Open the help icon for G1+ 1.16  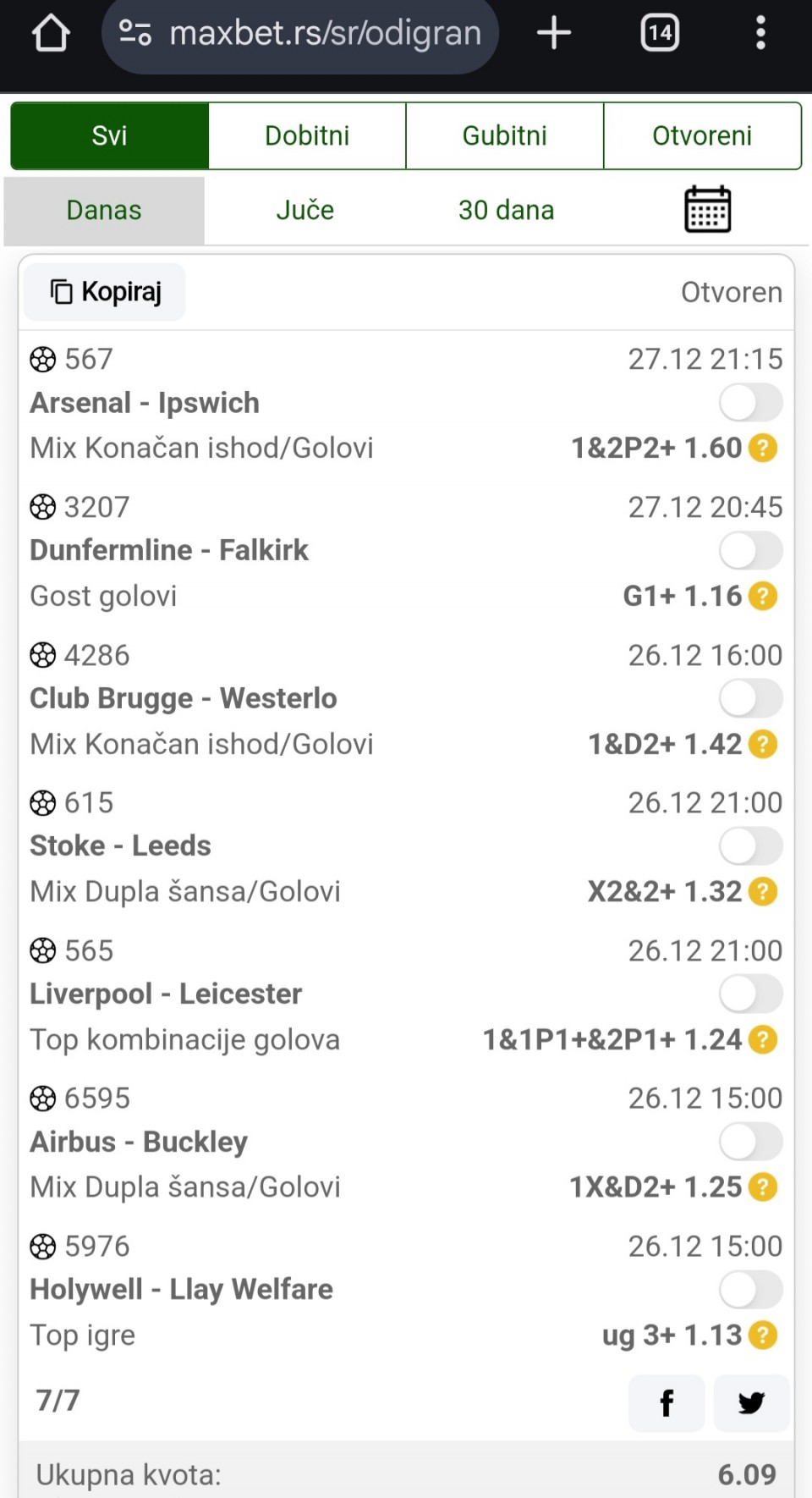pos(763,596)
